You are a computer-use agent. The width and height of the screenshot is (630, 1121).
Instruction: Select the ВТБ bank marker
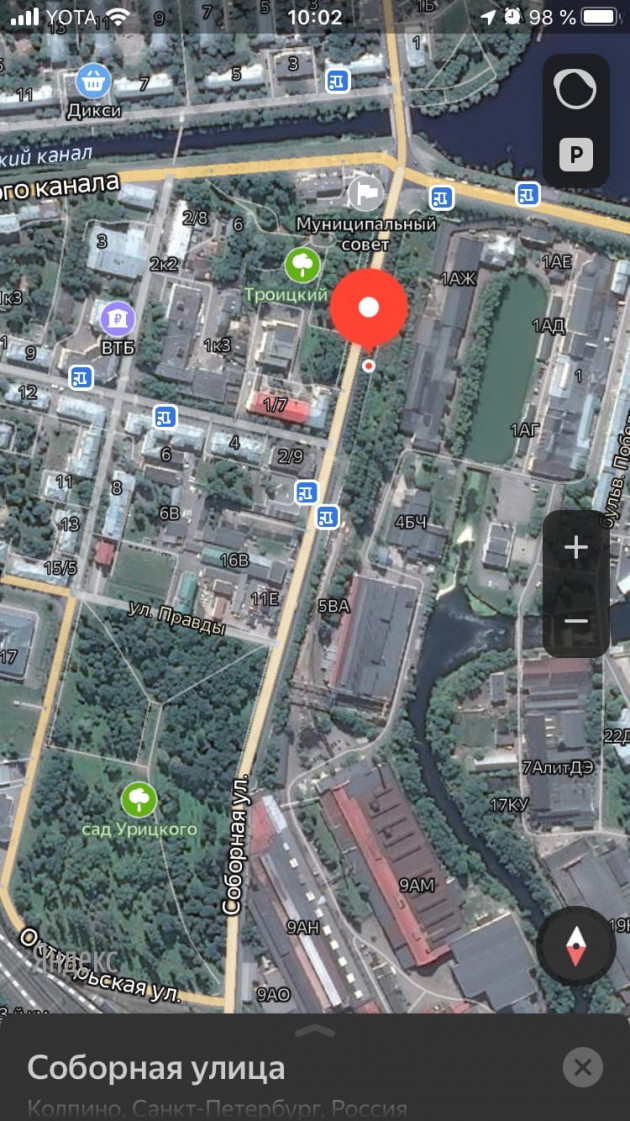[x=117, y=318]
